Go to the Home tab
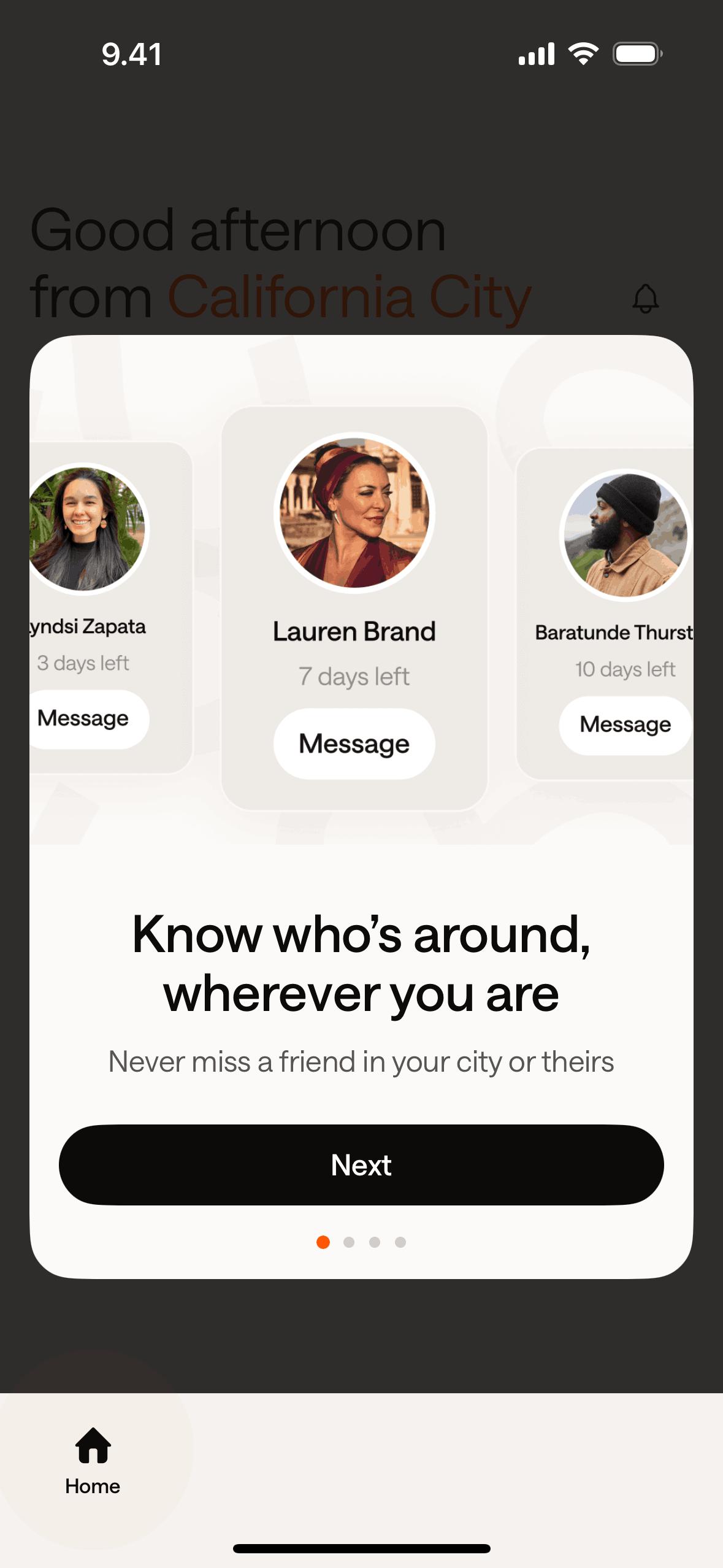Viewport: 723px width, 1568px height. (x=93, y=1460)
